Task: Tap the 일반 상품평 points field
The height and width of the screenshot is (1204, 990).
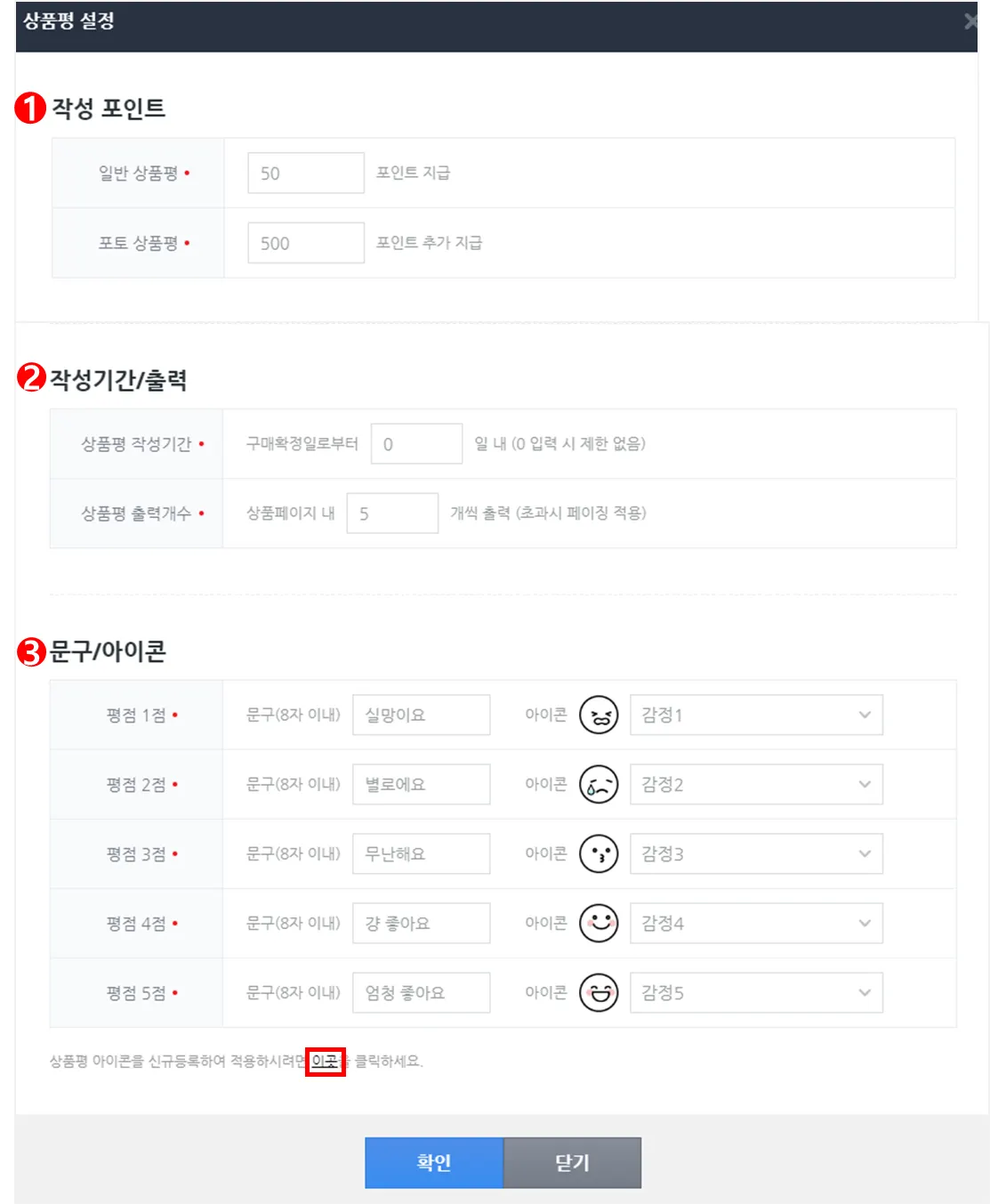Action: coord(305,173)
